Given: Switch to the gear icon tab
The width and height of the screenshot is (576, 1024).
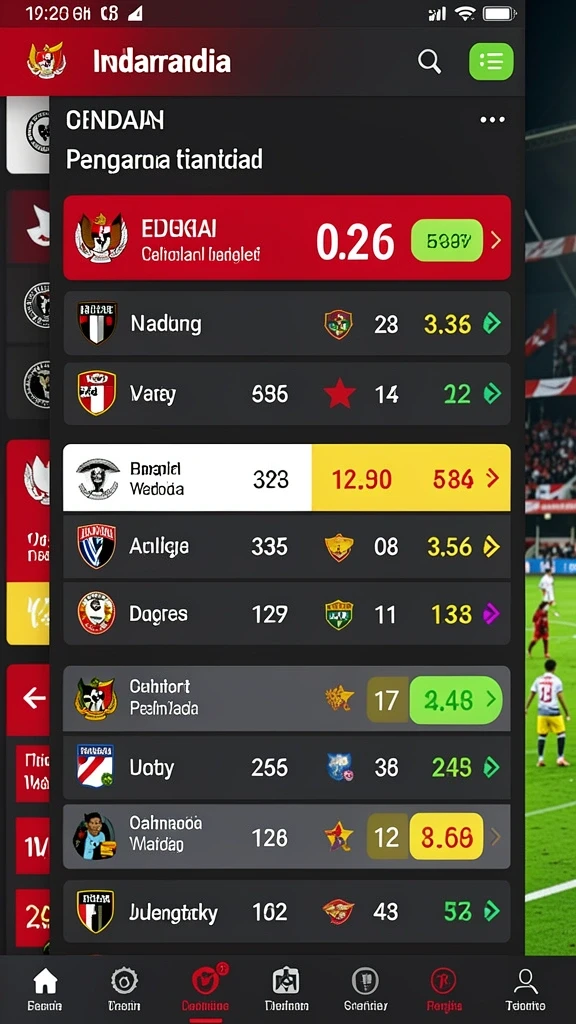Looking at the screenshot, I should pos(124,990).
